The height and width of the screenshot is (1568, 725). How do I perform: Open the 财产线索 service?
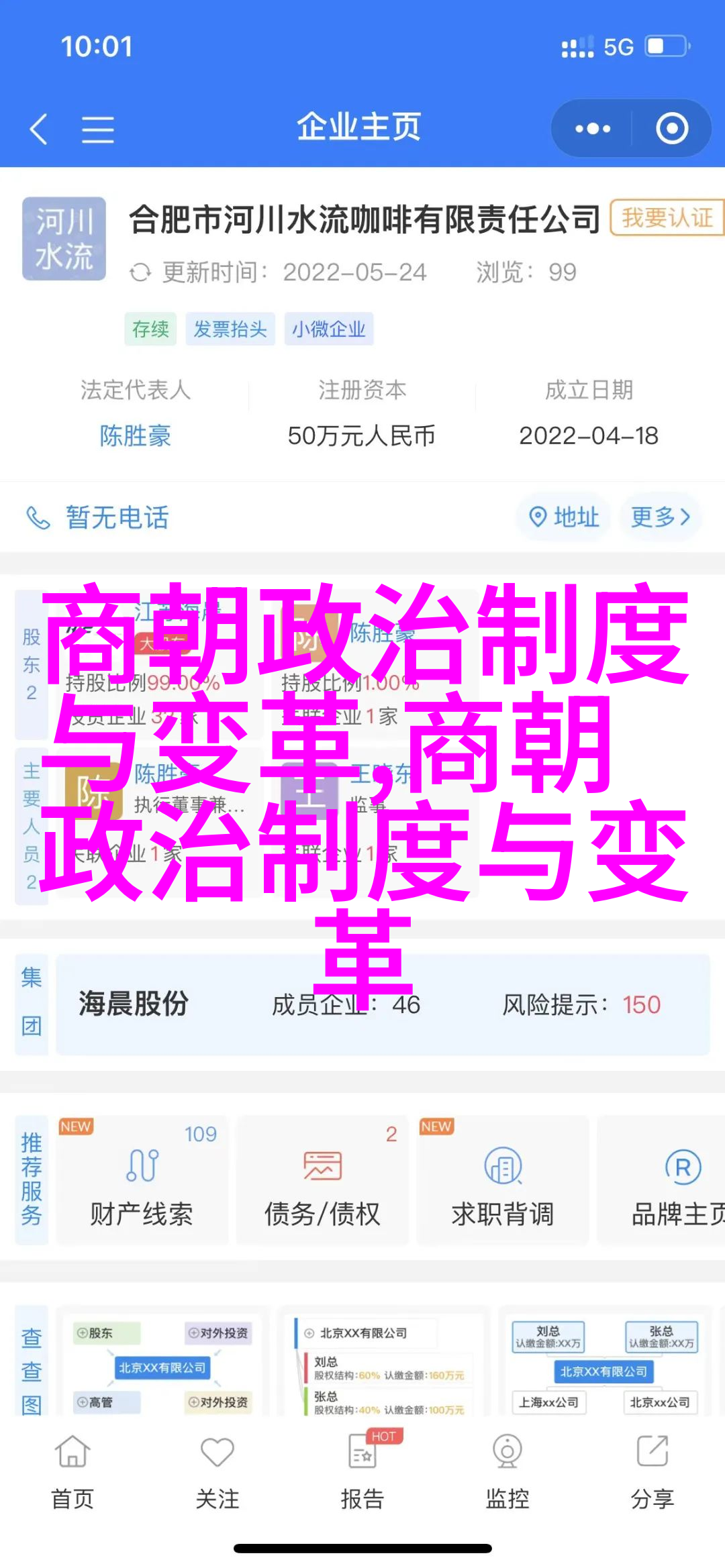[142, 1182]
